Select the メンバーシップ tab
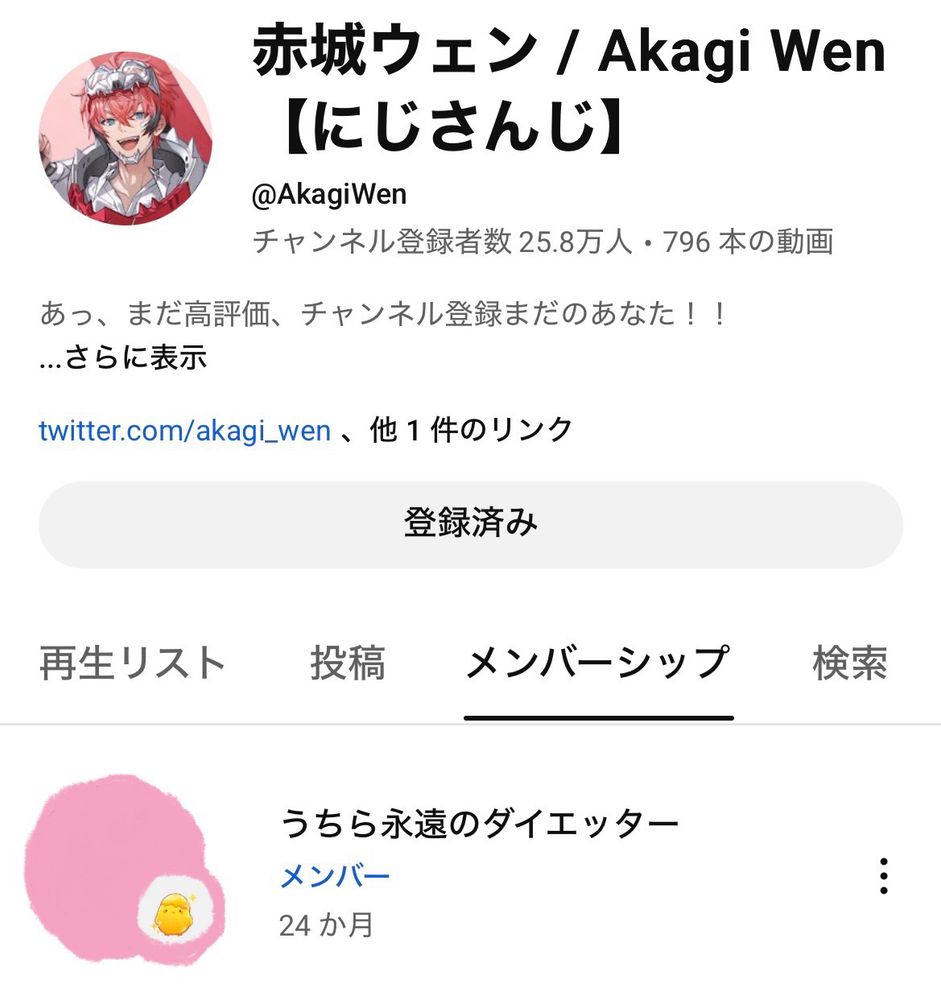Screen dimensions: 941x1000 (x=597, y=663)
